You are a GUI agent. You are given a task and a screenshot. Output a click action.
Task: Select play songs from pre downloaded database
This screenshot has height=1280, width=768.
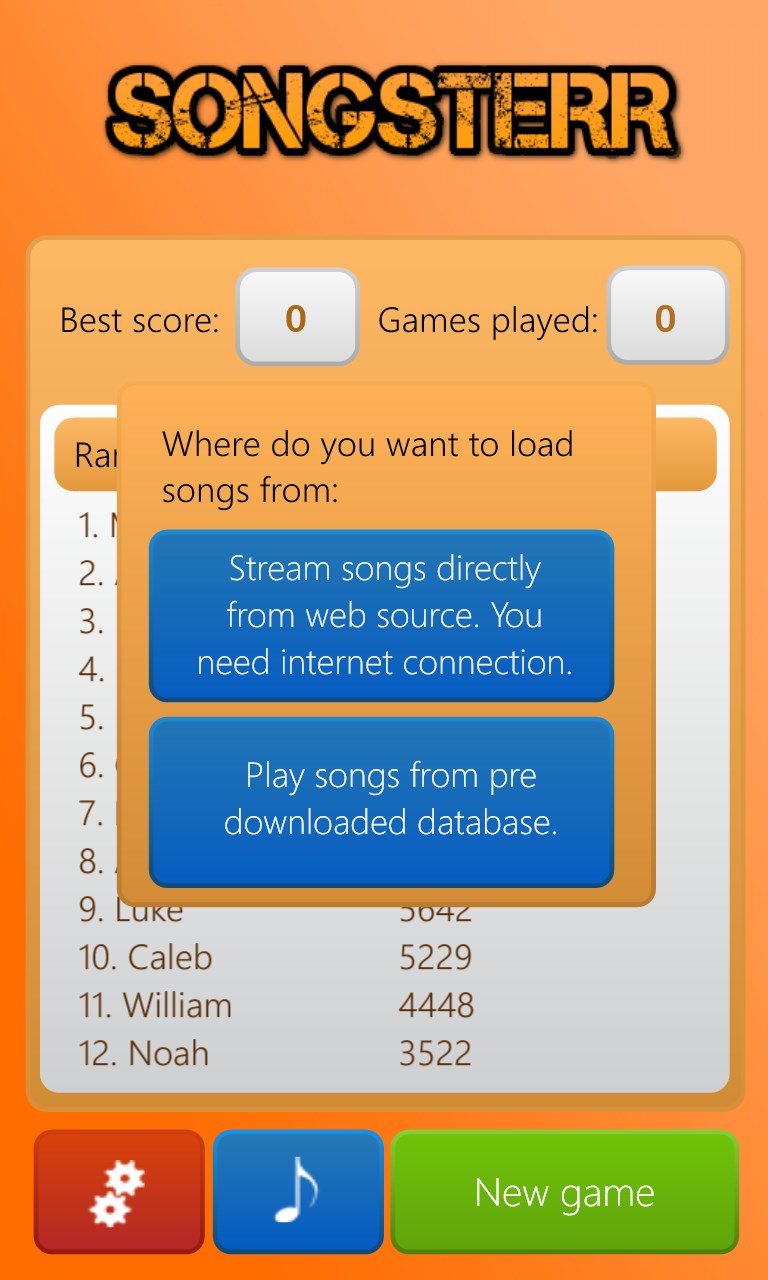pyautogui.click(x=381, y=800)
